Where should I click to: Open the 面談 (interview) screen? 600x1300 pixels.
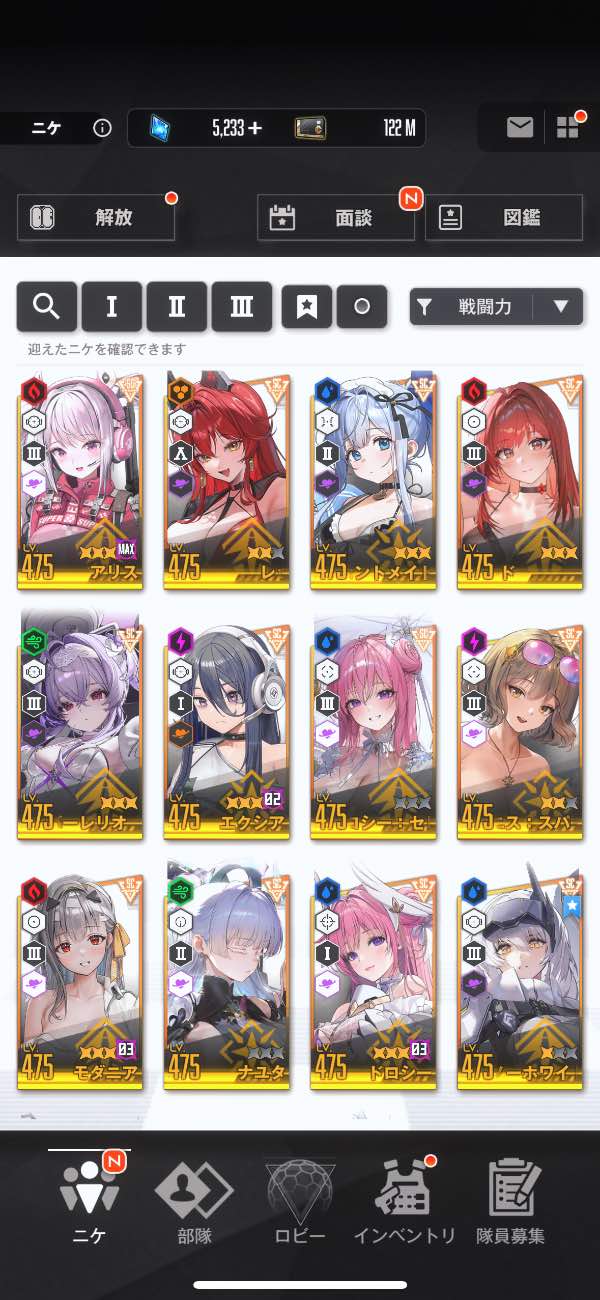coord(336,218)
